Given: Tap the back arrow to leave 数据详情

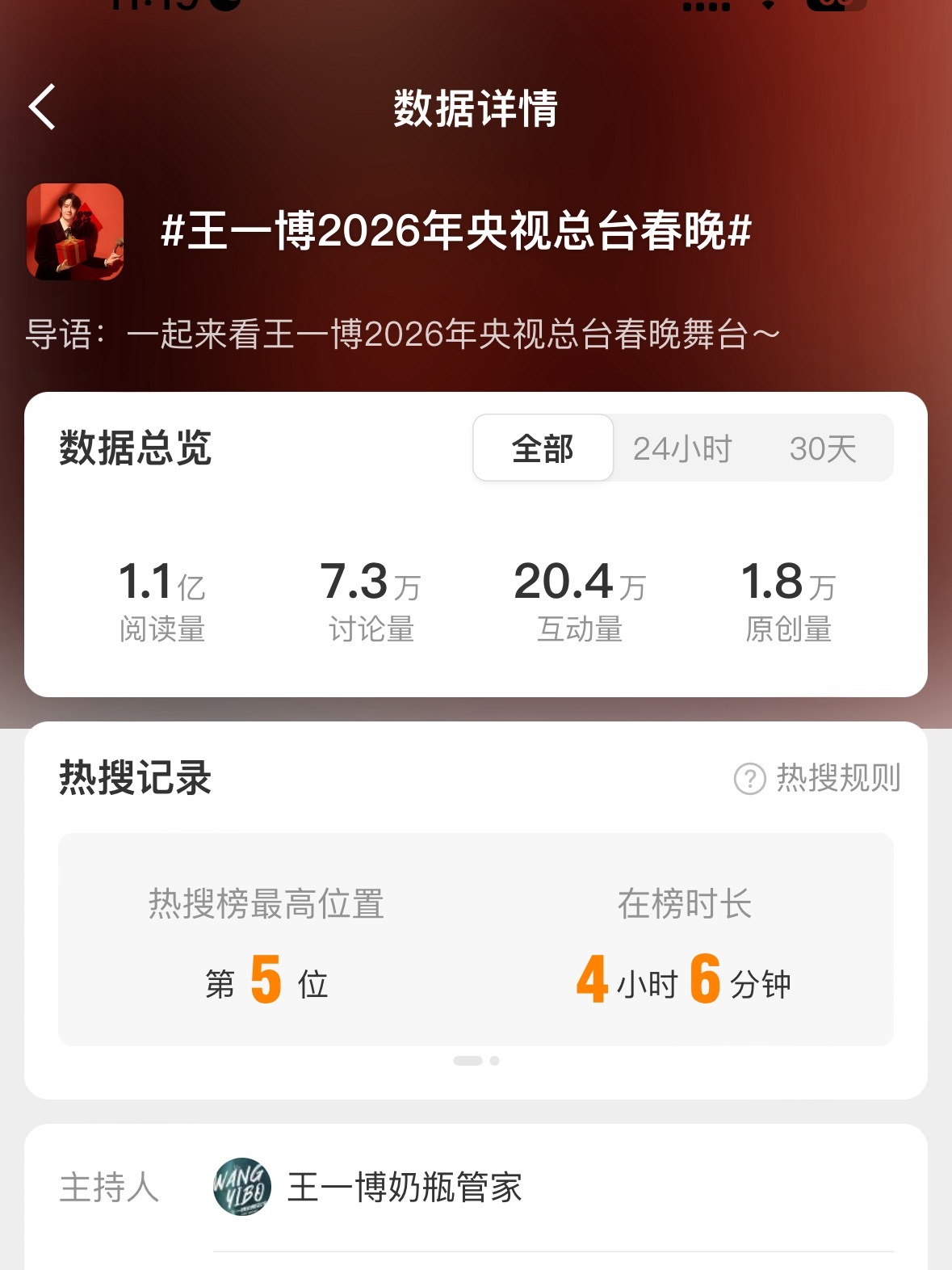Looking at the screenshot, I should tap(40, 107).
